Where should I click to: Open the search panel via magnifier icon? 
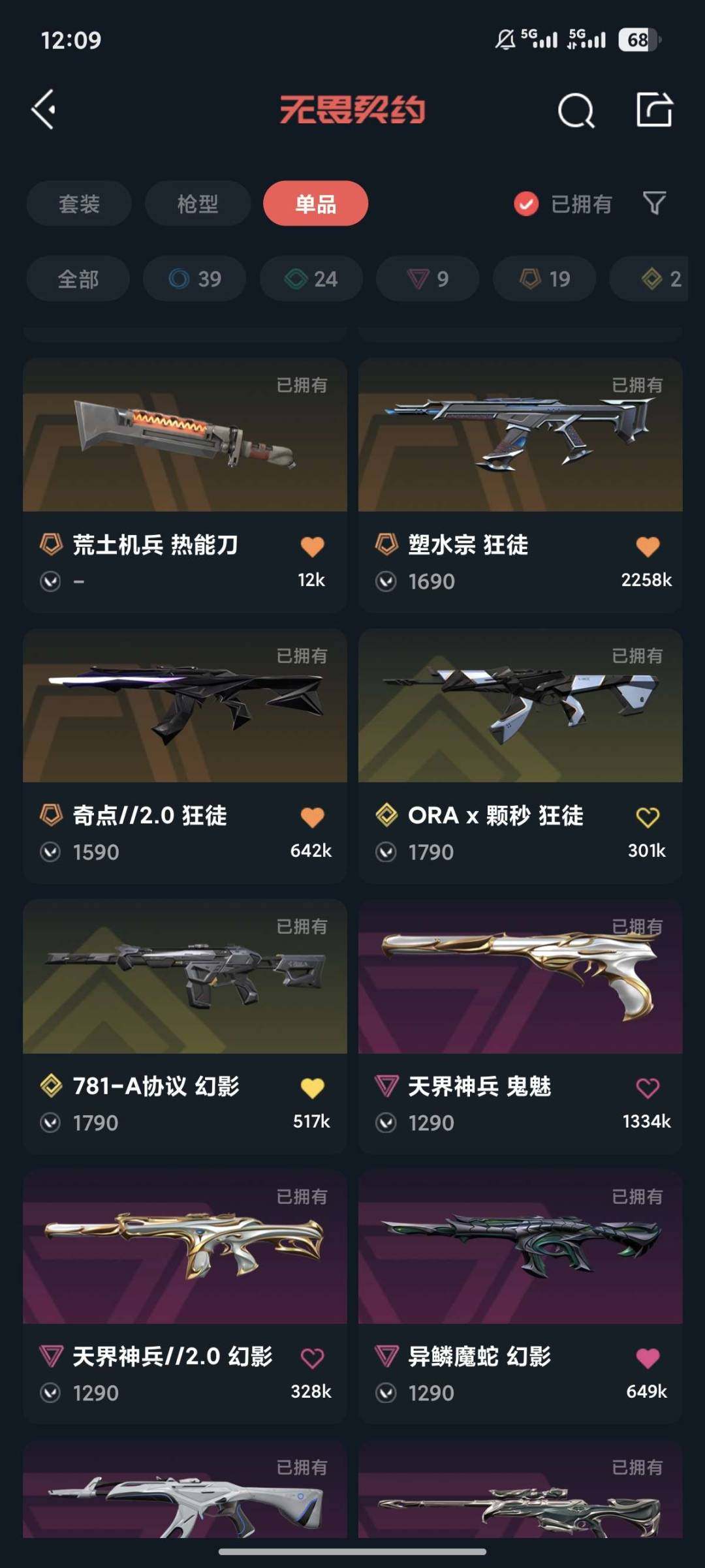[x=575, y=110]
